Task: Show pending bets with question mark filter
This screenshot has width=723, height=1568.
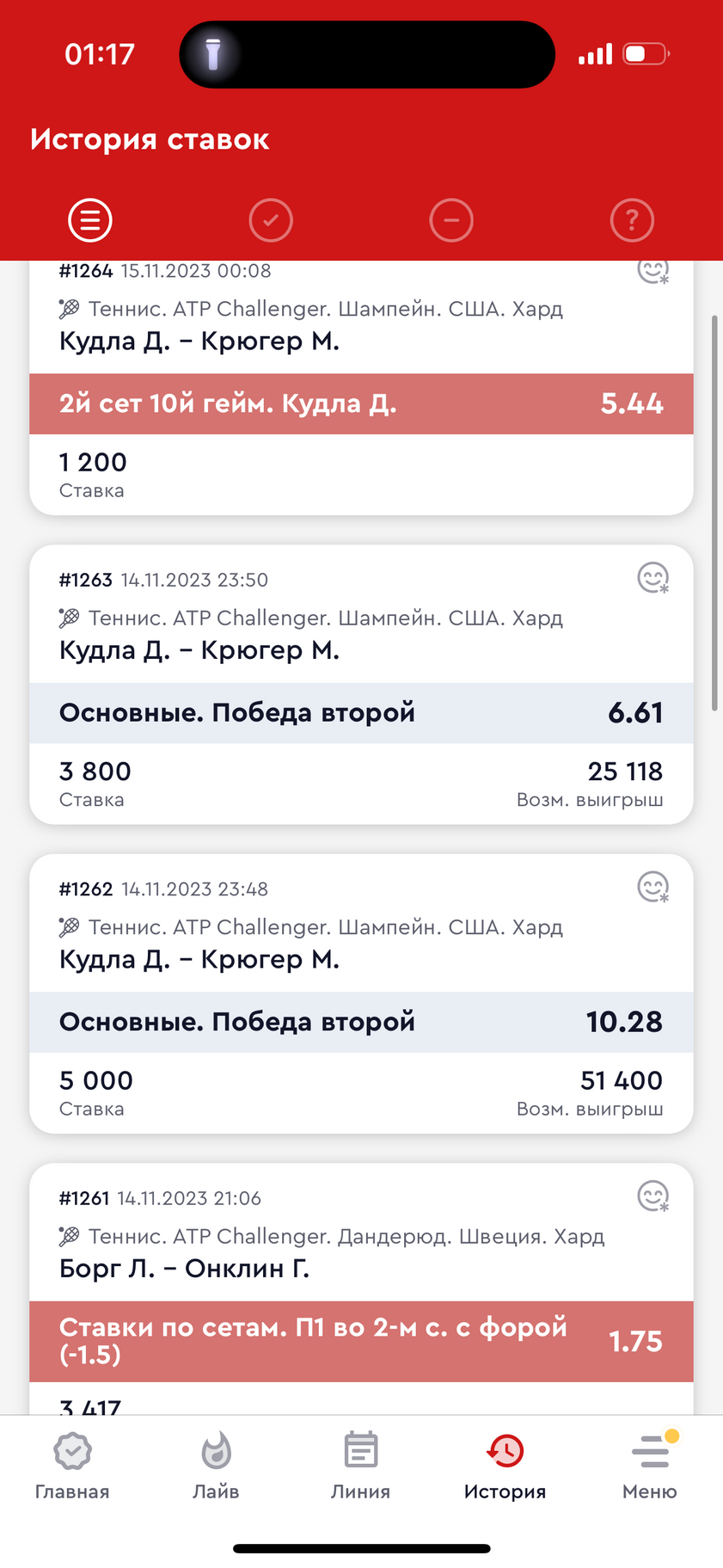Action: click(632, 220)
